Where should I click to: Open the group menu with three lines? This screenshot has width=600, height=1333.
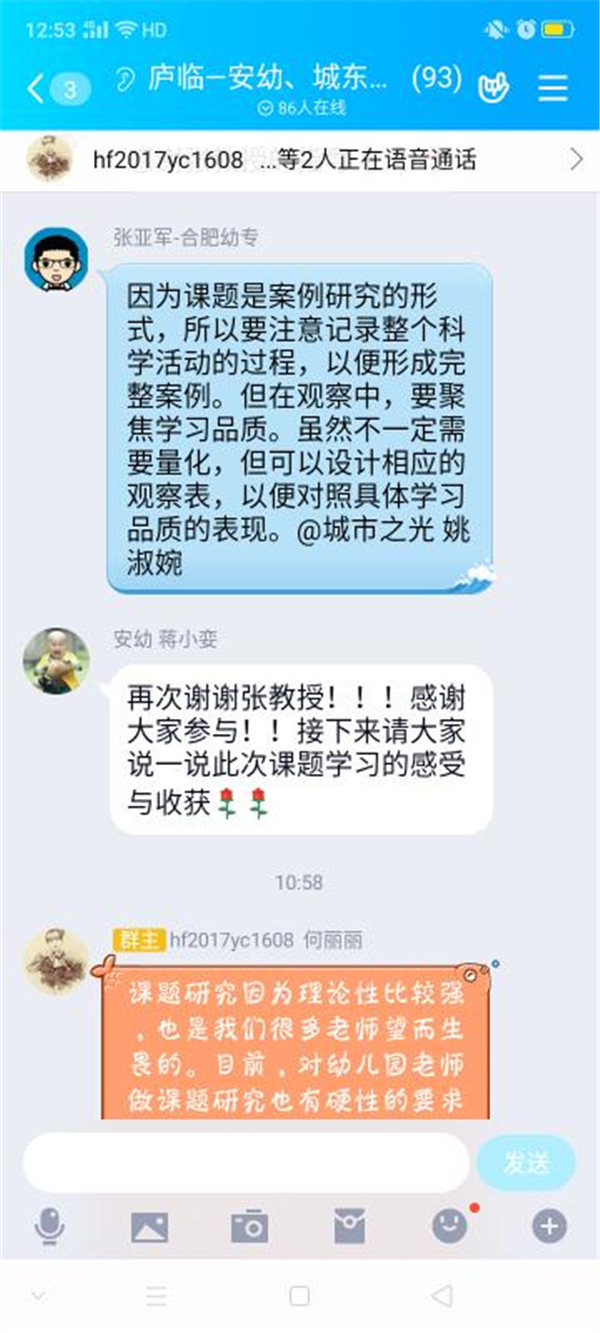[553, 88]
